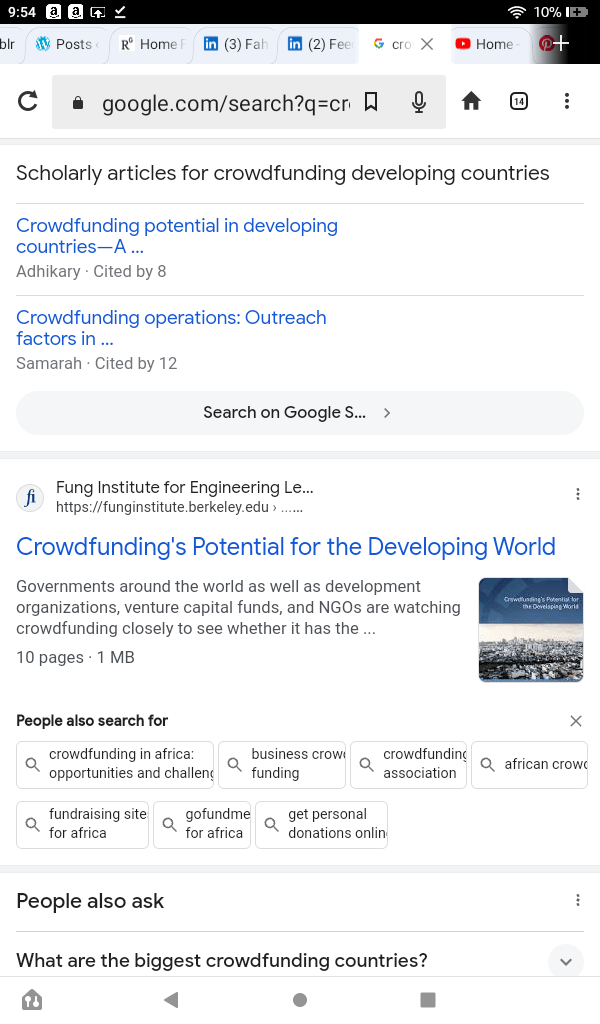Open the tab switcher showing 14 tabs

pos(518,101)
